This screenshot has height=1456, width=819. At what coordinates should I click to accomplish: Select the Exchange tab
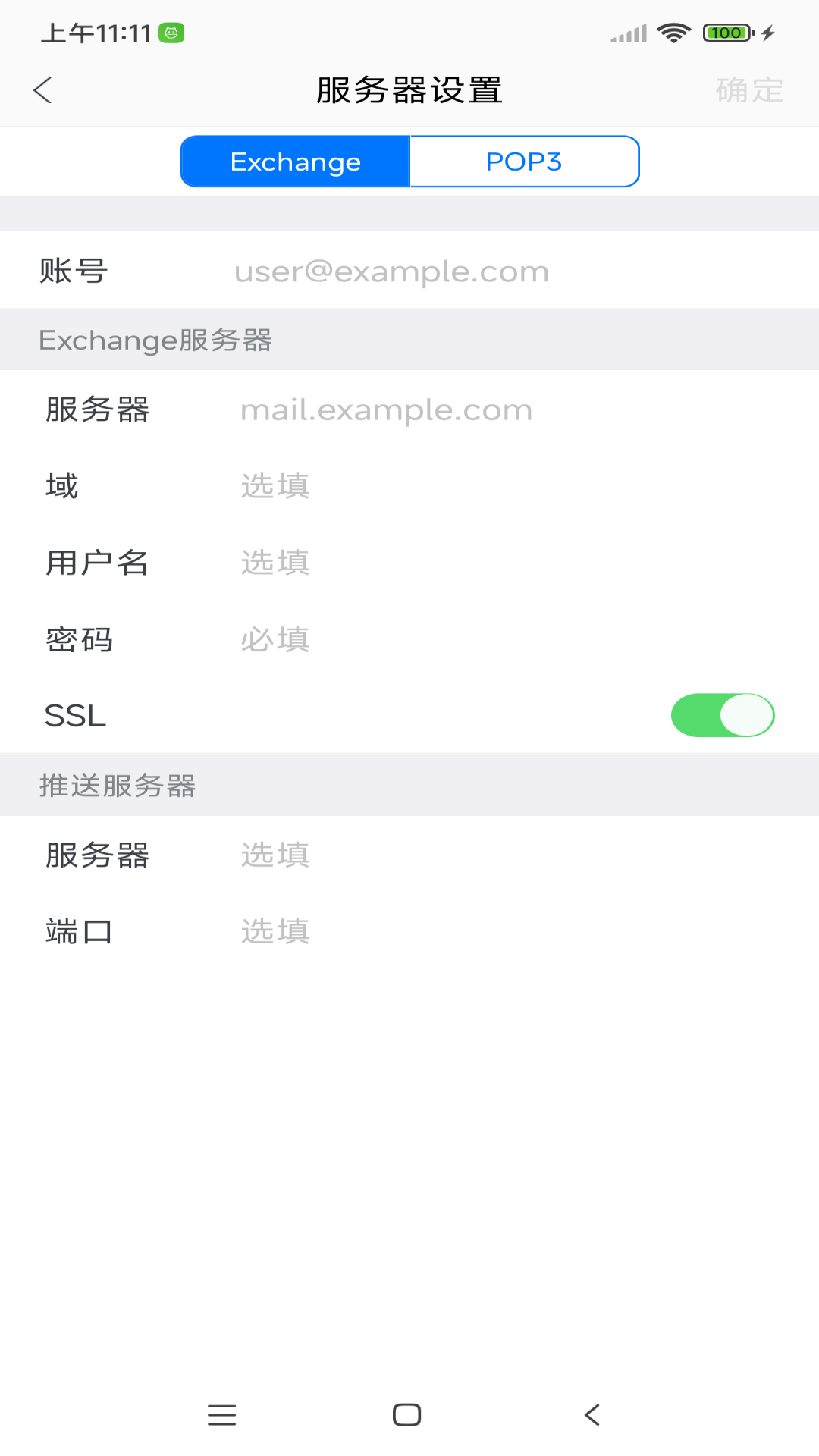coord(295,161)
